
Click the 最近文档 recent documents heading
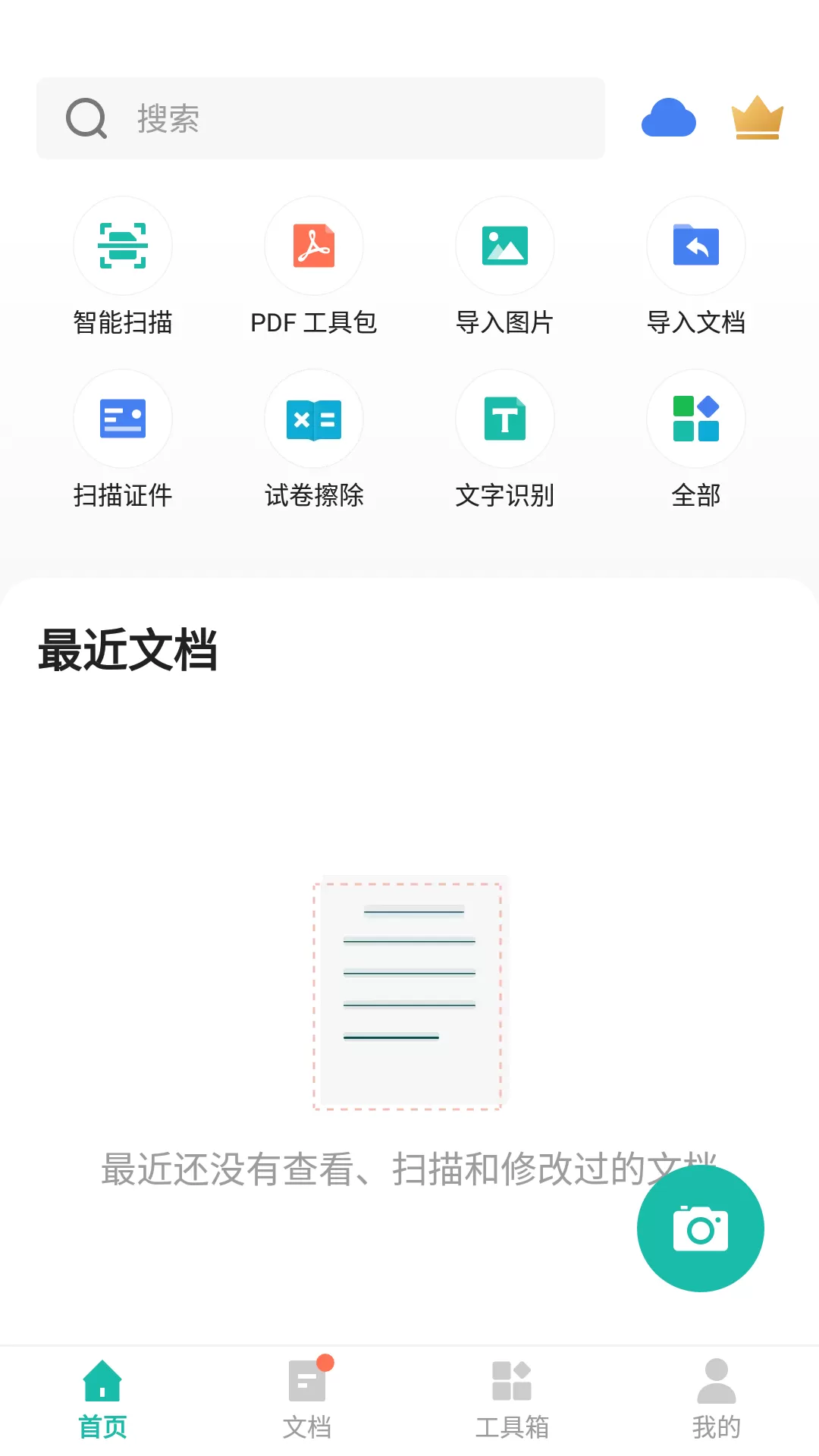click(x=127, y=651)
